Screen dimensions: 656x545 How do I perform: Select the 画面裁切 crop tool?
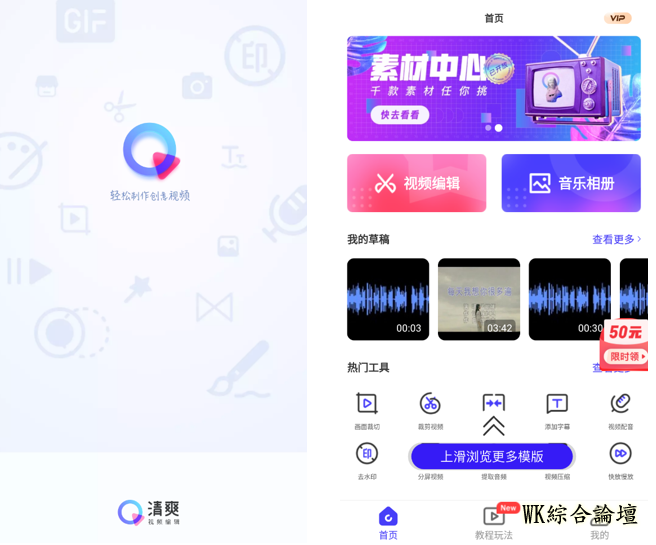pos(367,409)
